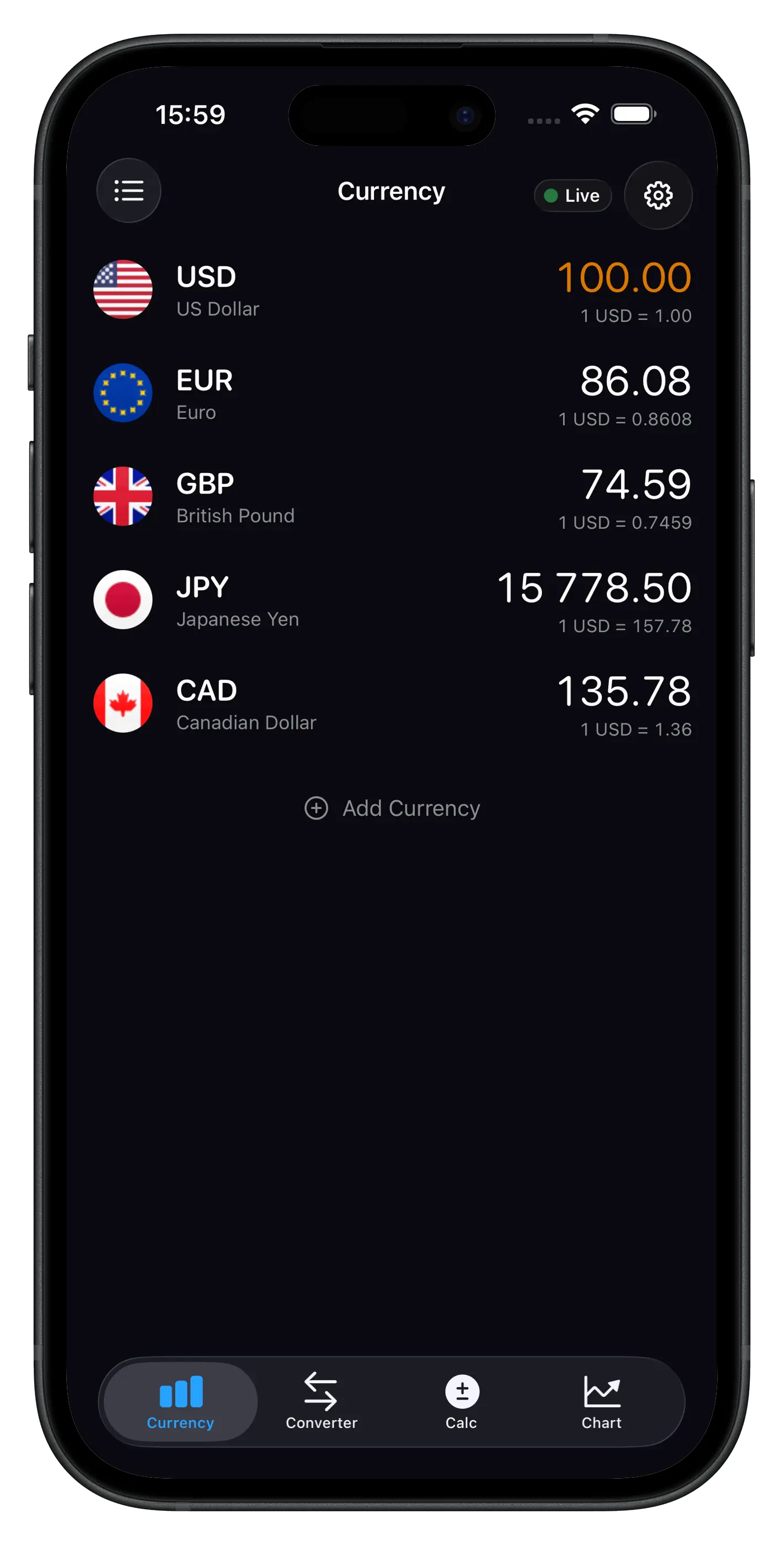Click the British Pound flag icon
This screenshot has width=784, height=1545.
[123, 497]
